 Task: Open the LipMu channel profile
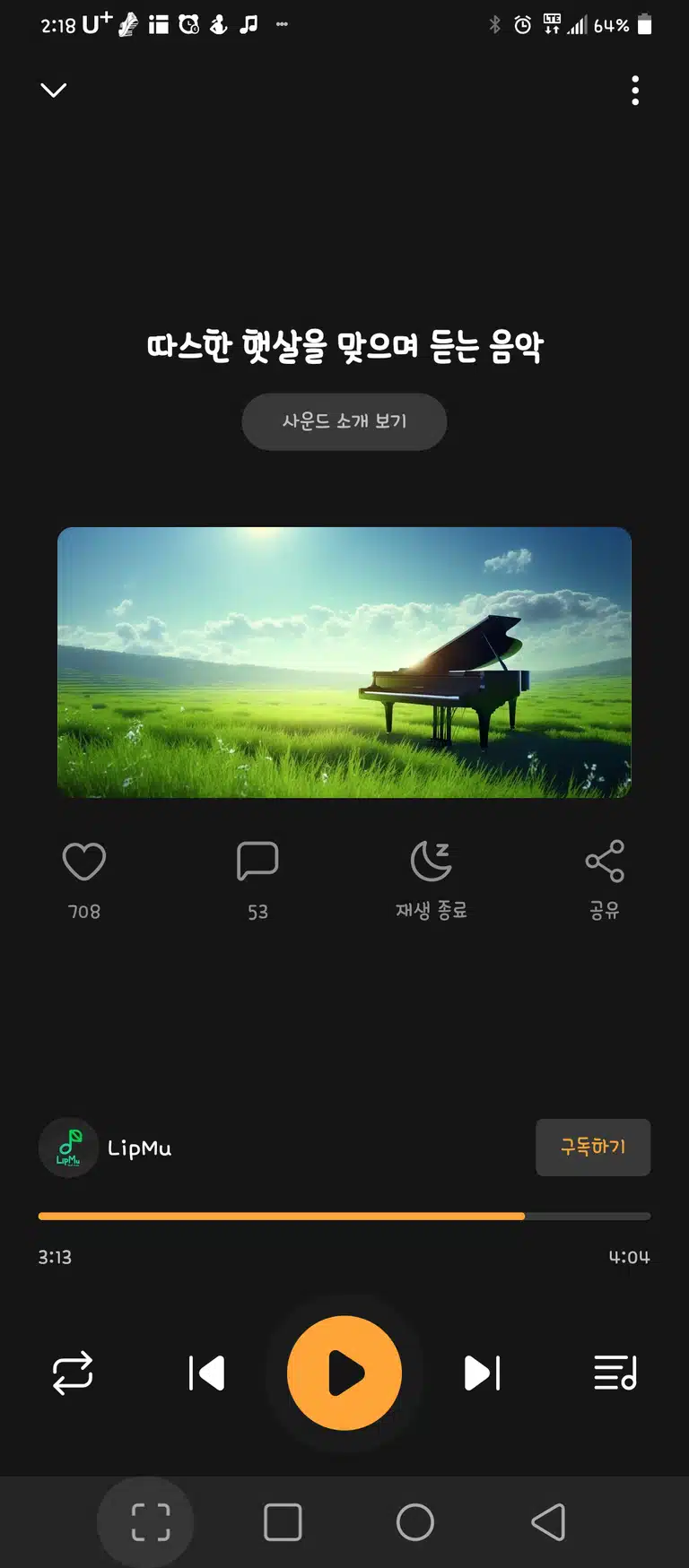[106, 1148]
